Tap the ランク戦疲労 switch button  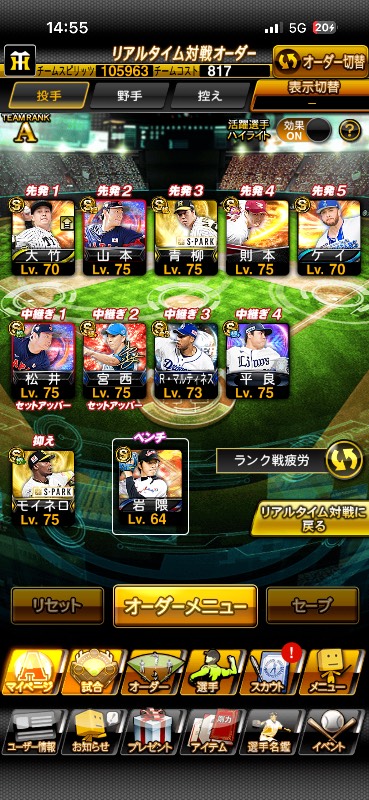pos(344,460)
